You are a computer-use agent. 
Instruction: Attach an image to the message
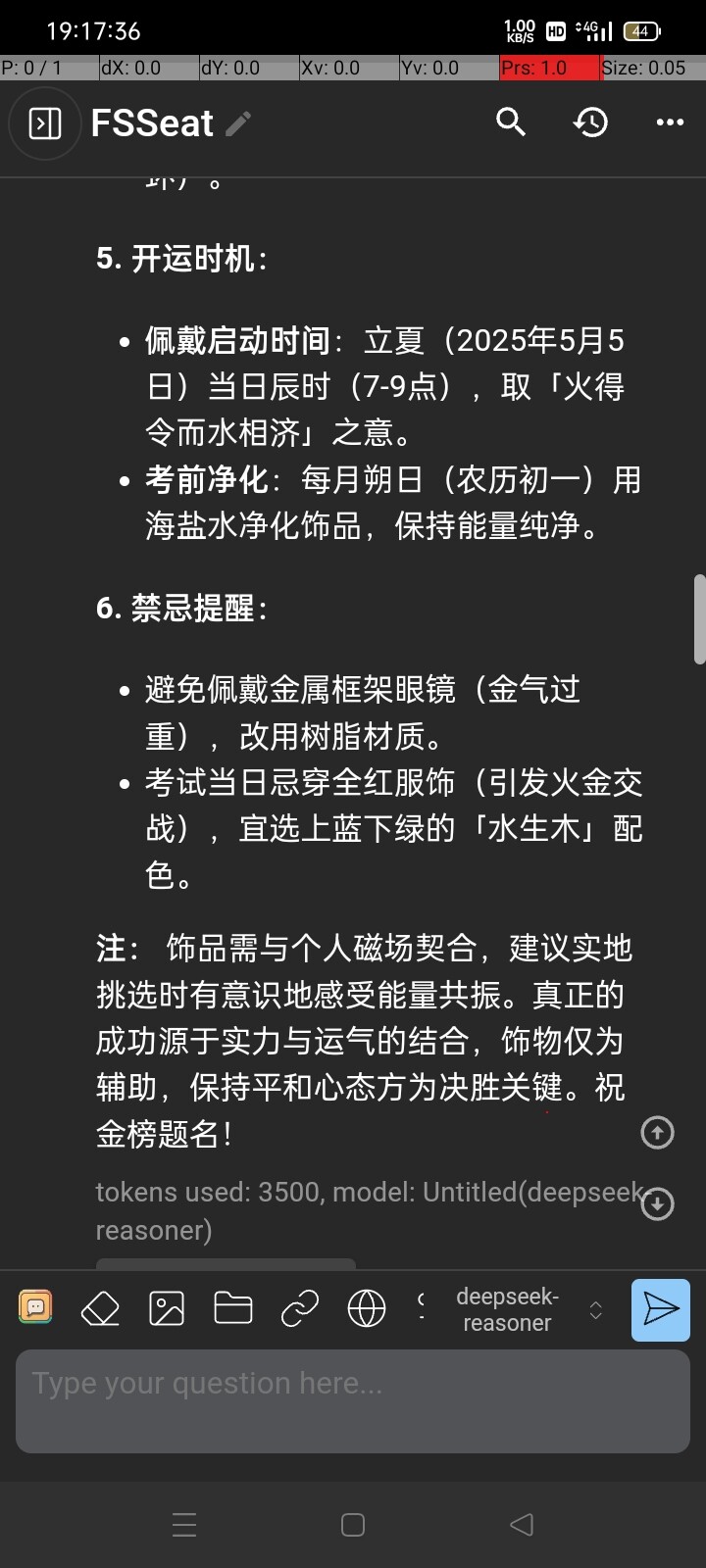(167, 1308)
